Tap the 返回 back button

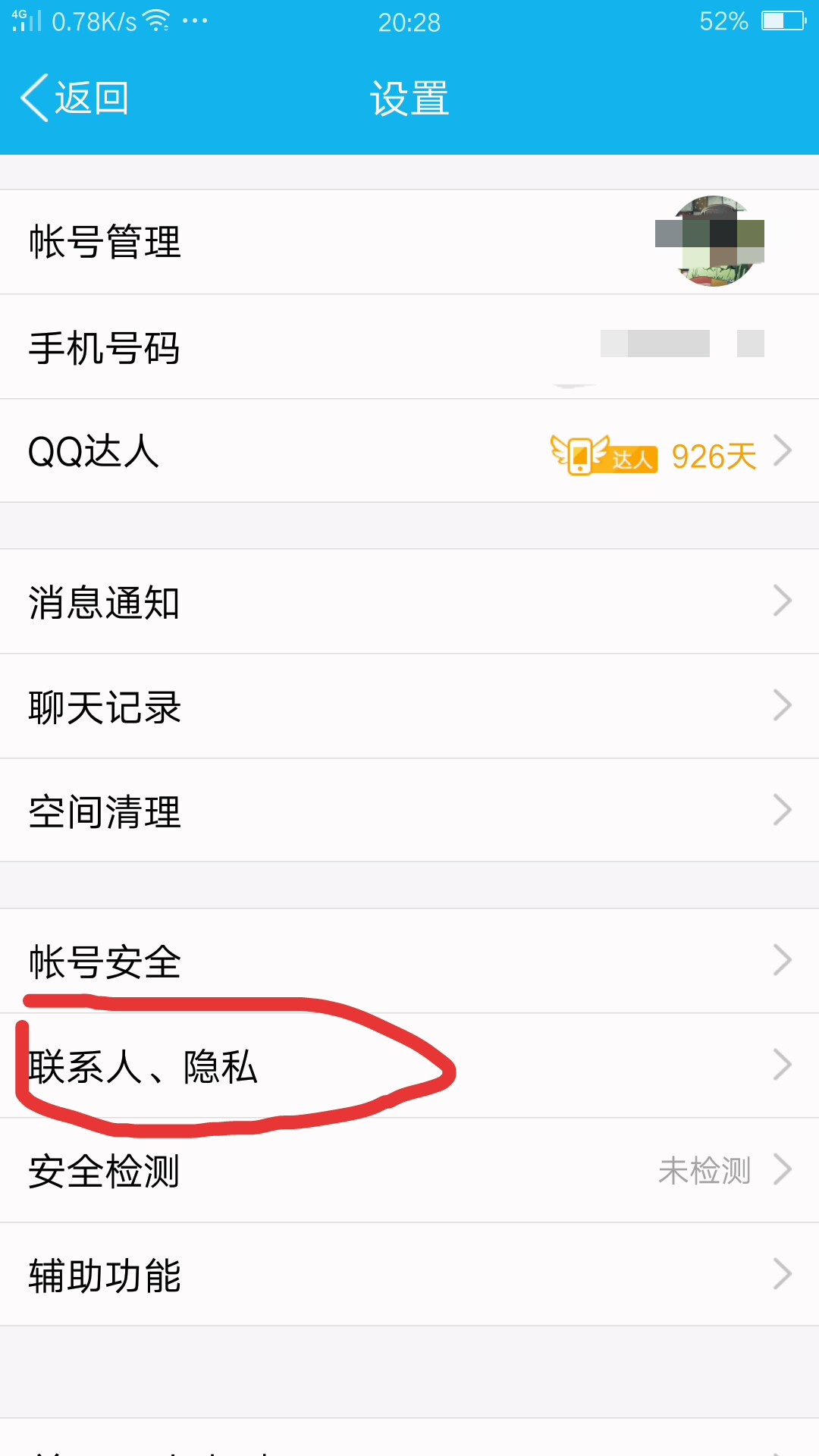(76, 99)
